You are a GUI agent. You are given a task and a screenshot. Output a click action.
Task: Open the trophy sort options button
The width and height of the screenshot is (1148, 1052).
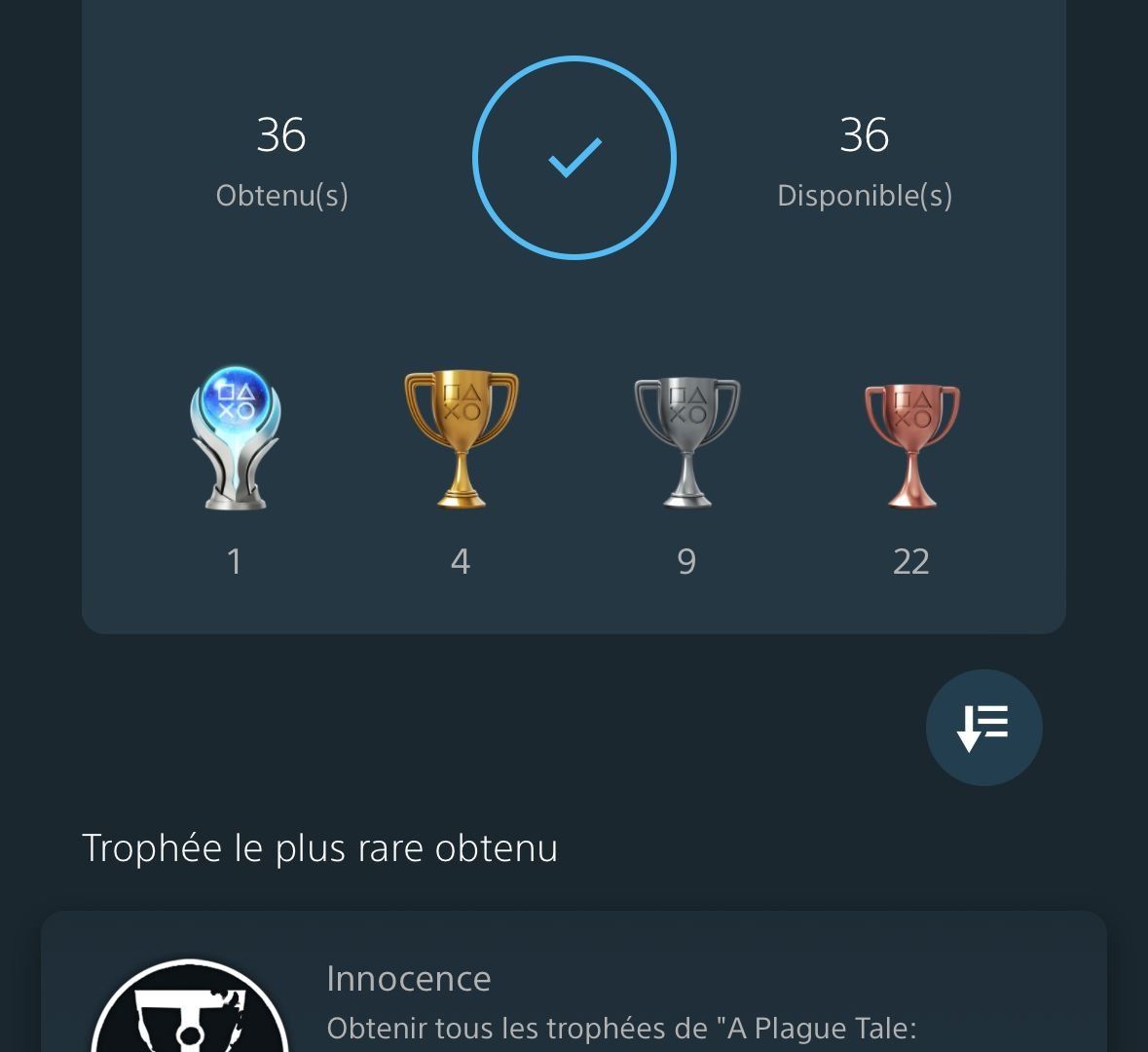coord(983,728)
